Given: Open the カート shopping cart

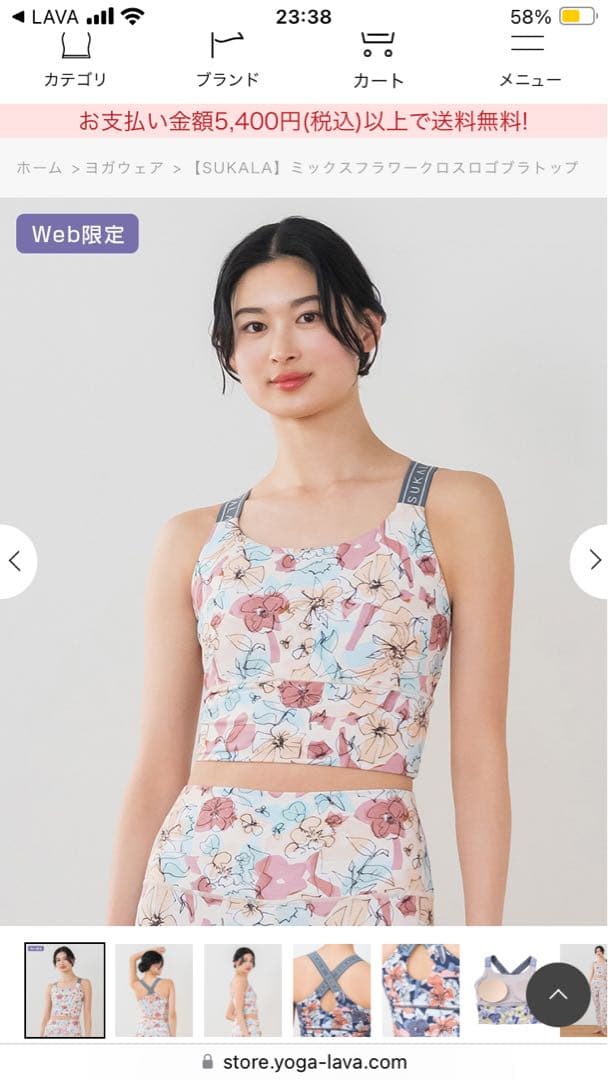Looking at the screenshot, I should [x=378, y=60].
